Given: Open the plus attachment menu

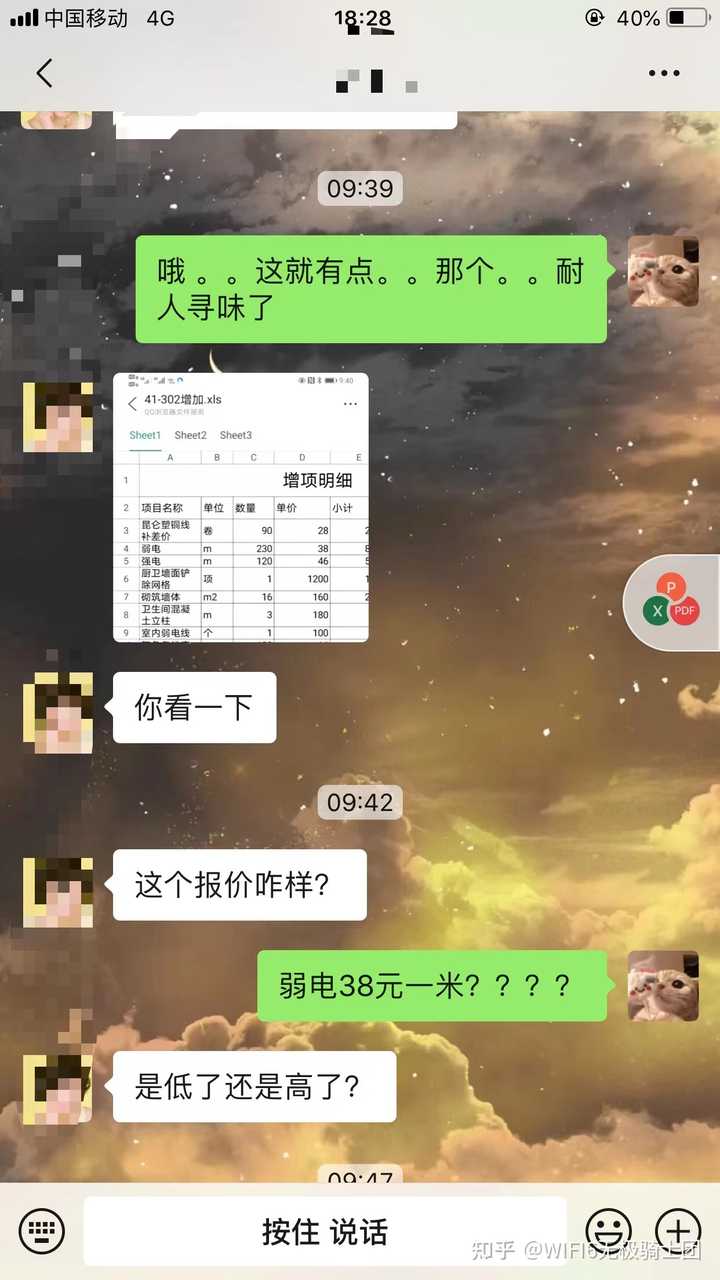Looking at the screenshot, I should [677, 1230].
